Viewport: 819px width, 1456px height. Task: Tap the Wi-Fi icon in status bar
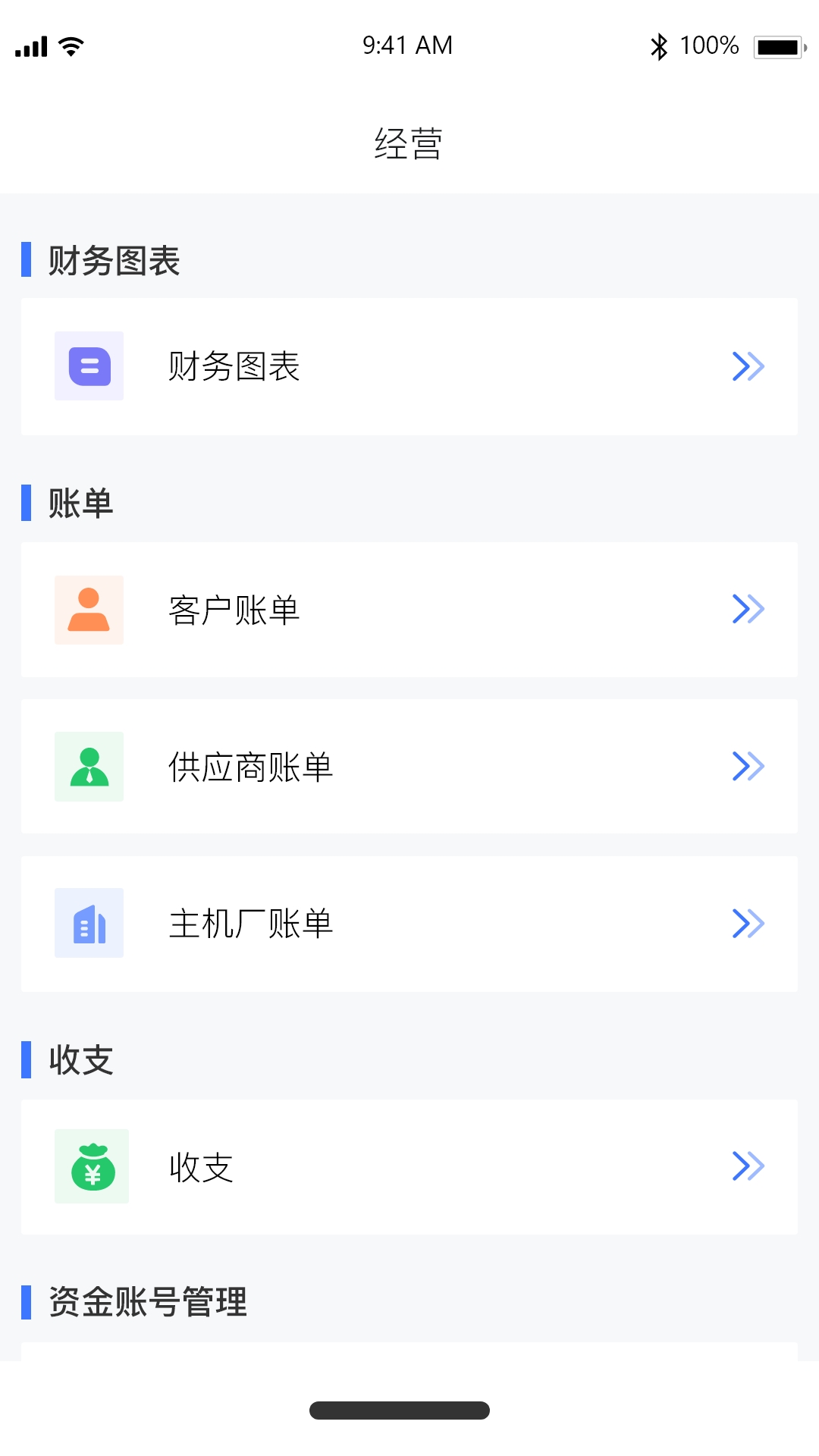click(69, 45)
